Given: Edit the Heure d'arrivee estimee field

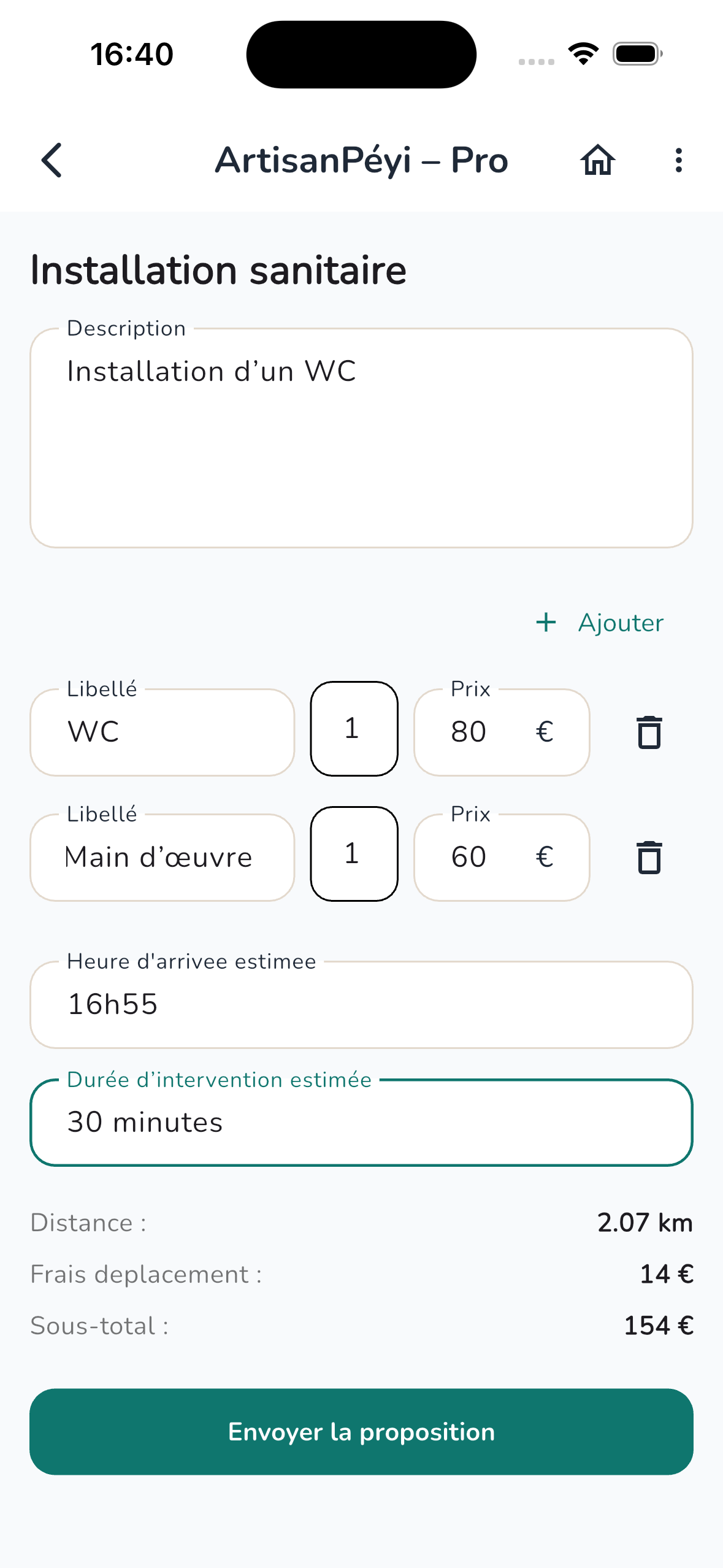Looking at the screenshot, I should click(361, 1005).
